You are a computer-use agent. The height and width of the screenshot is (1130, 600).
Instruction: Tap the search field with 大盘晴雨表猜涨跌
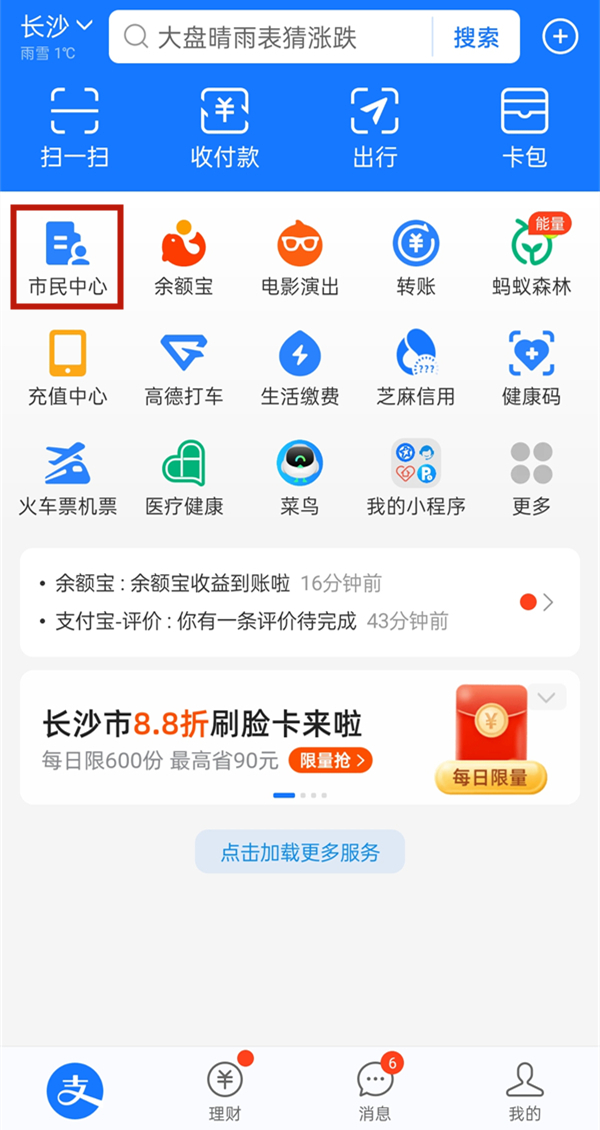point(270,38)
